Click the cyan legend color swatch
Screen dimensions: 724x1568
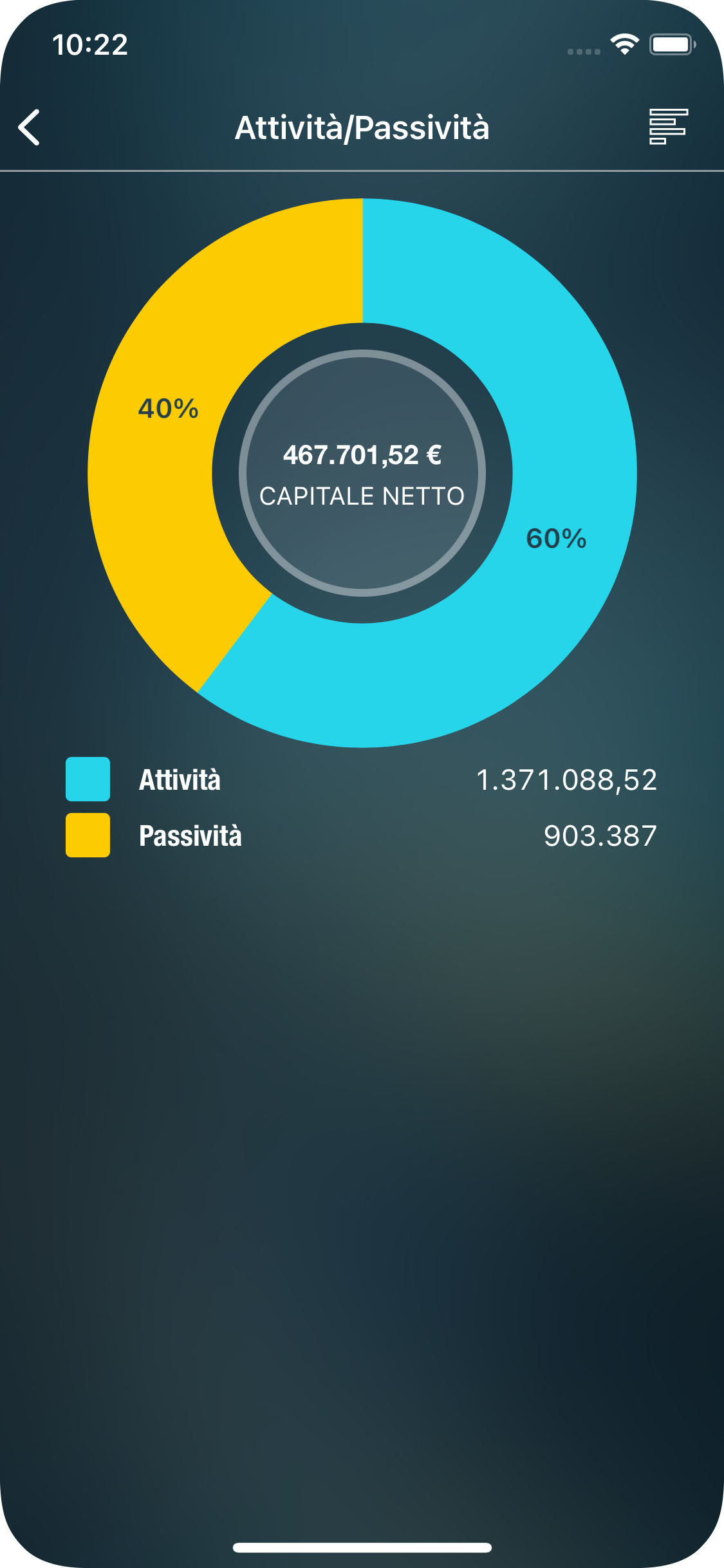[88, 779]
